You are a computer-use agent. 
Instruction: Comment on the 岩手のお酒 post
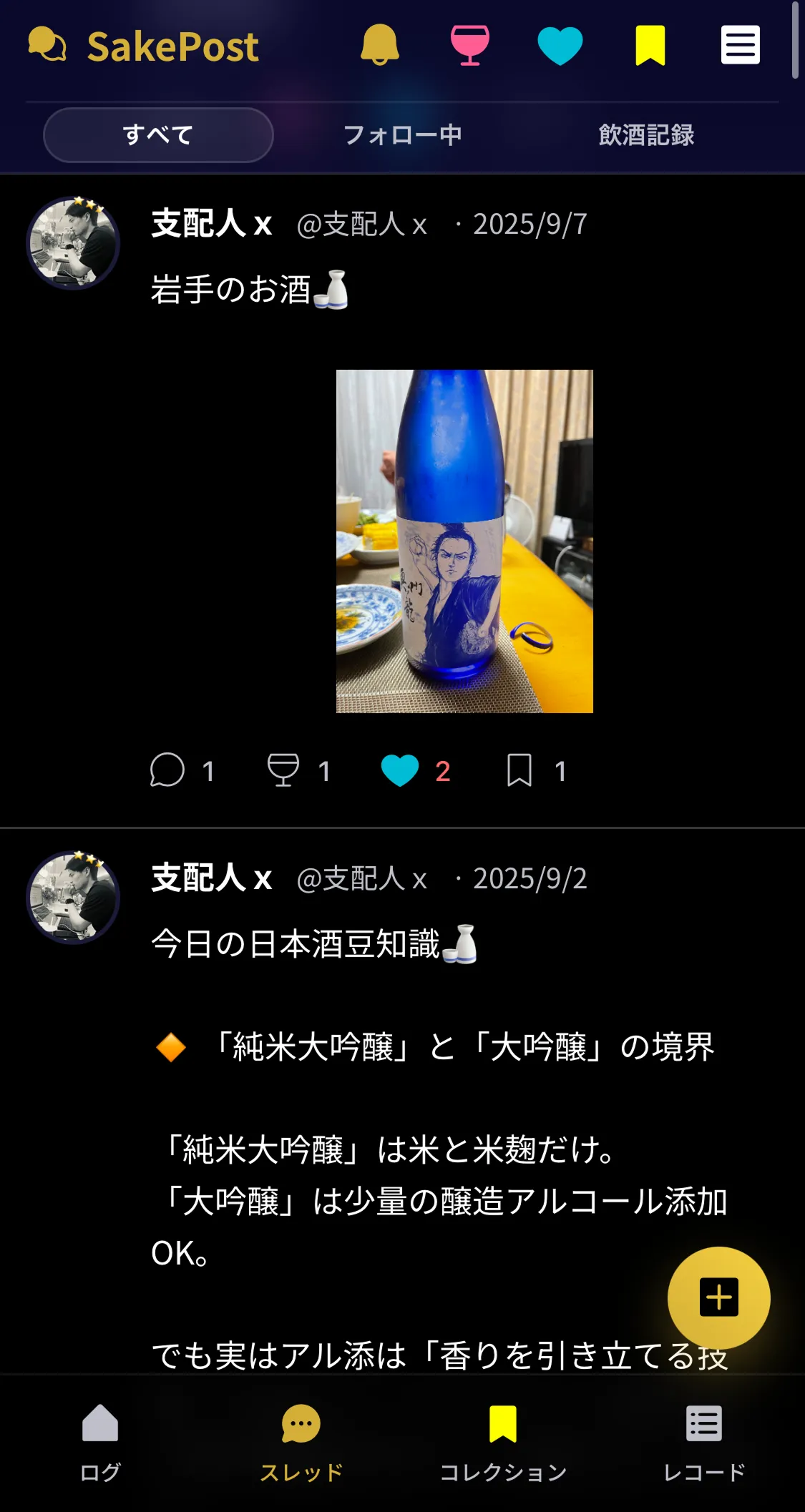(x=167, y=770)
